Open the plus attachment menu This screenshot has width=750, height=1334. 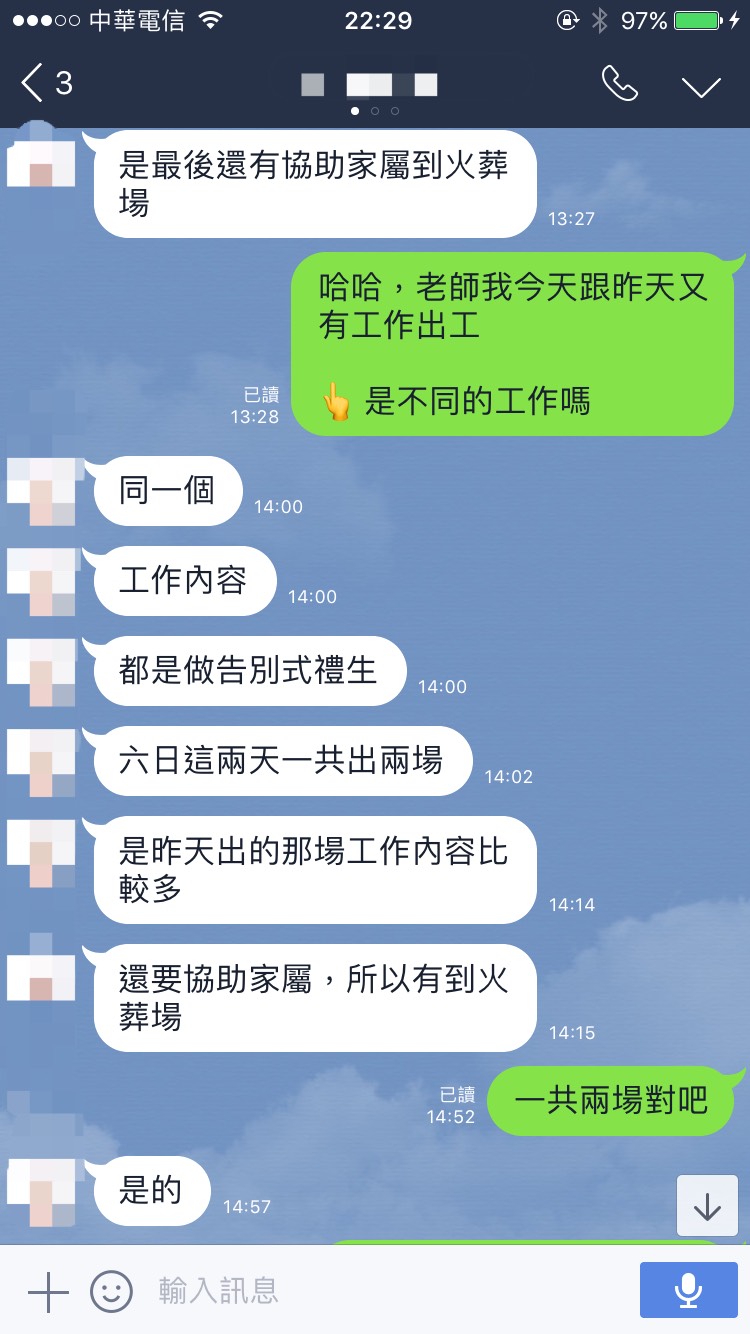(47, 1291)
